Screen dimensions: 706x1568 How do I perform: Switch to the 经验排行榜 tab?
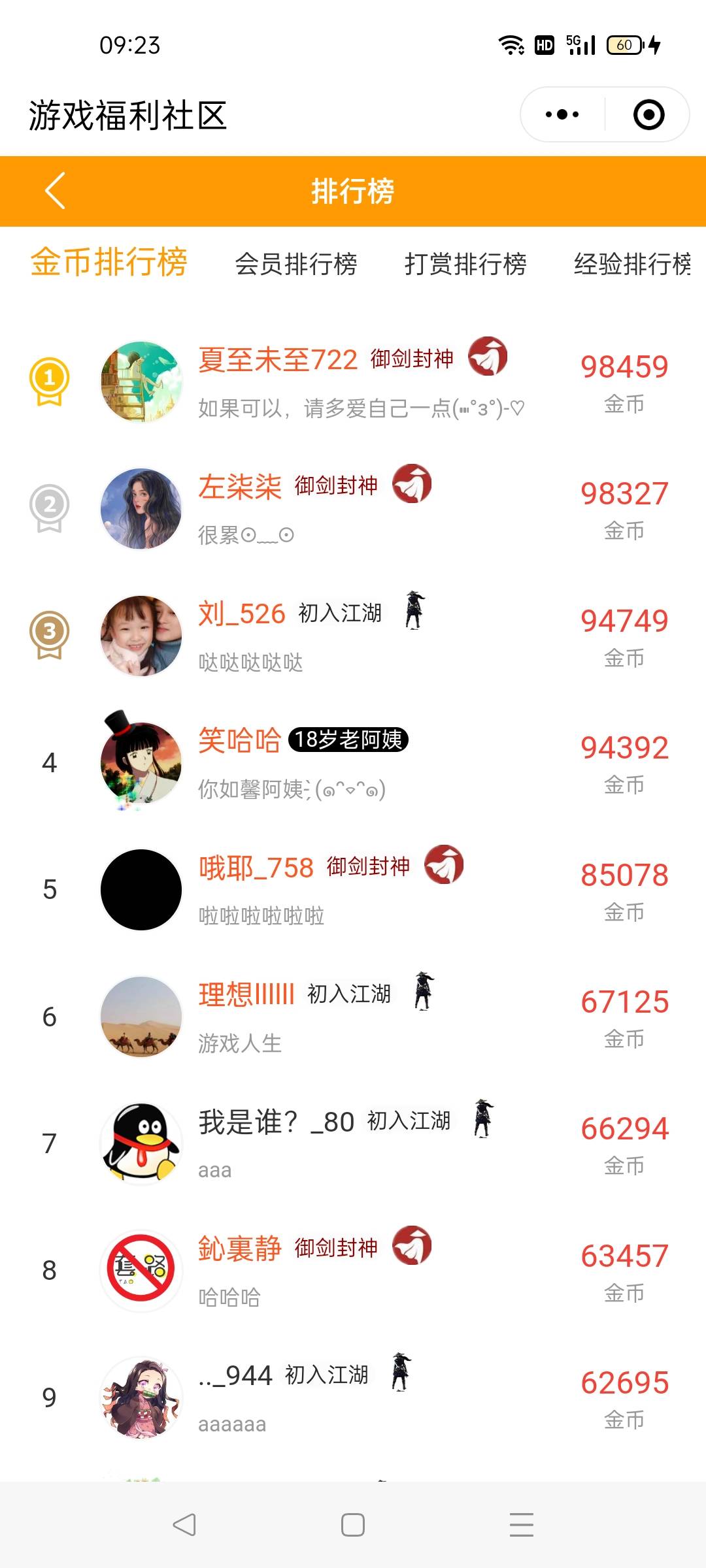pyautogui.click(x=632, y=264)
